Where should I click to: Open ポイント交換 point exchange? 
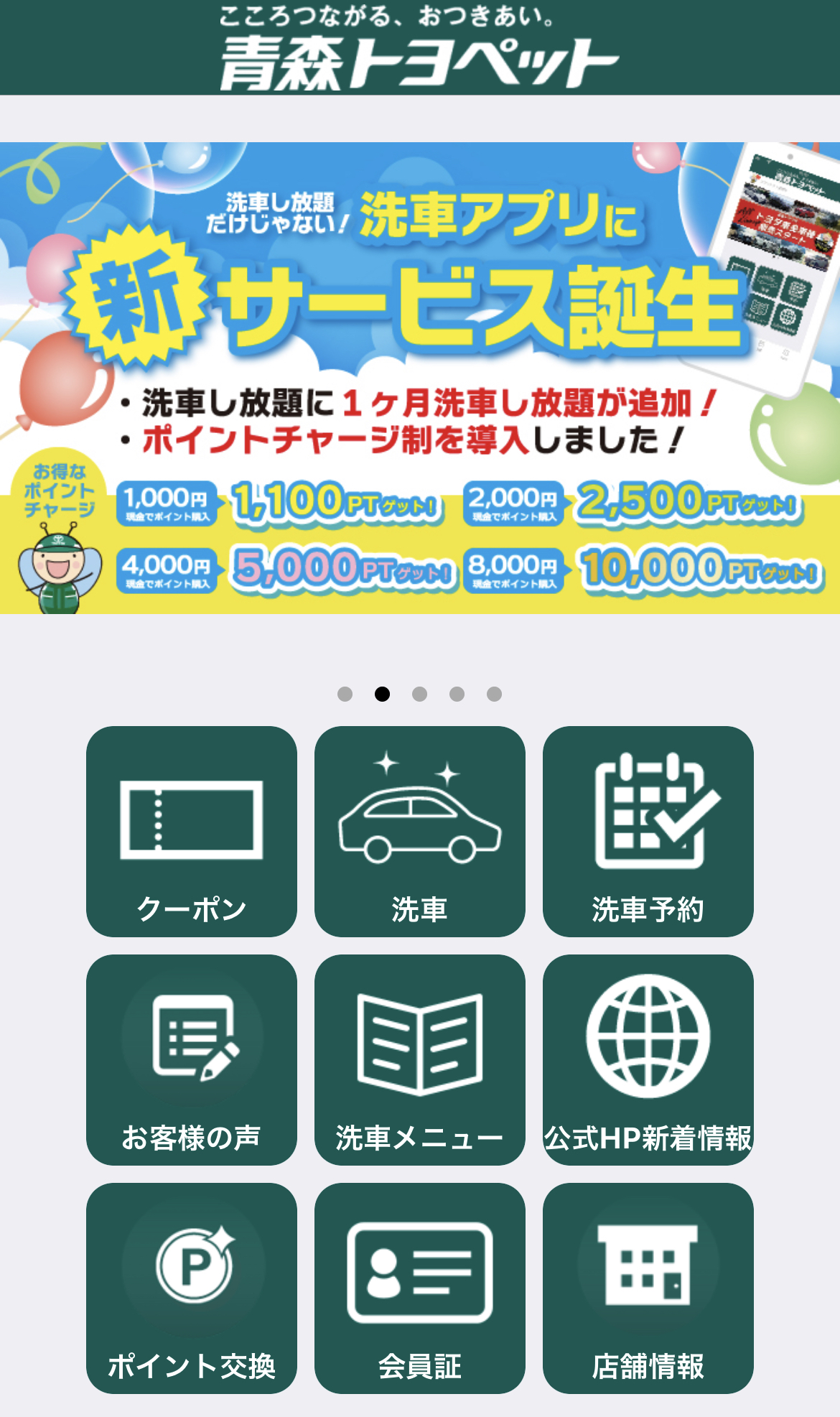click(191, 1288)
